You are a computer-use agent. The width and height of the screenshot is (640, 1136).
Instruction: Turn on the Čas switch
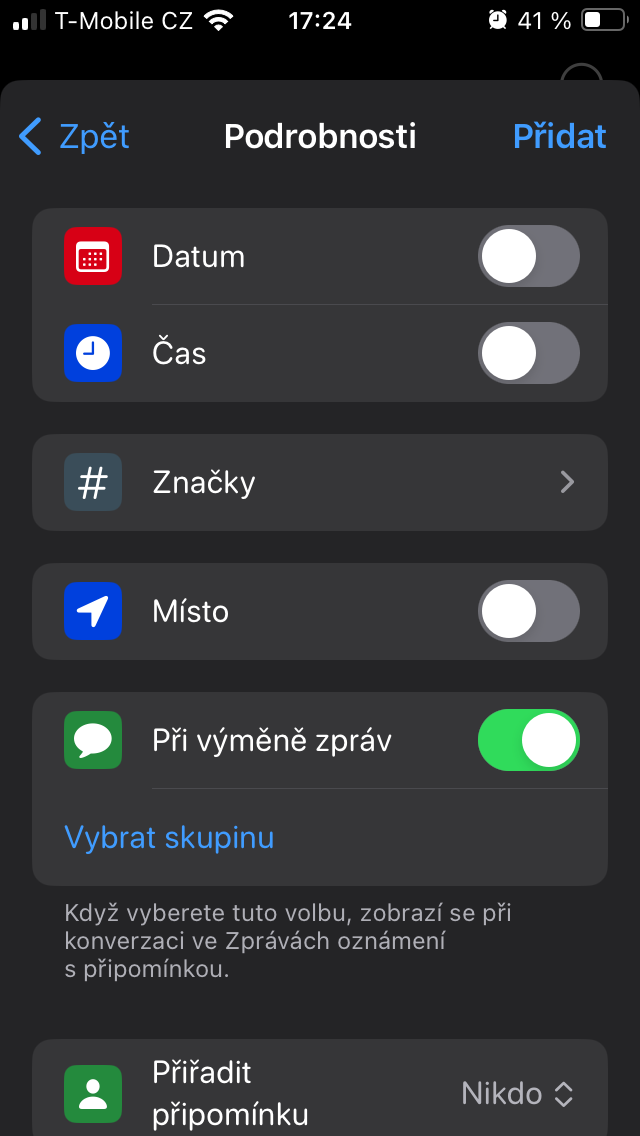528,353
